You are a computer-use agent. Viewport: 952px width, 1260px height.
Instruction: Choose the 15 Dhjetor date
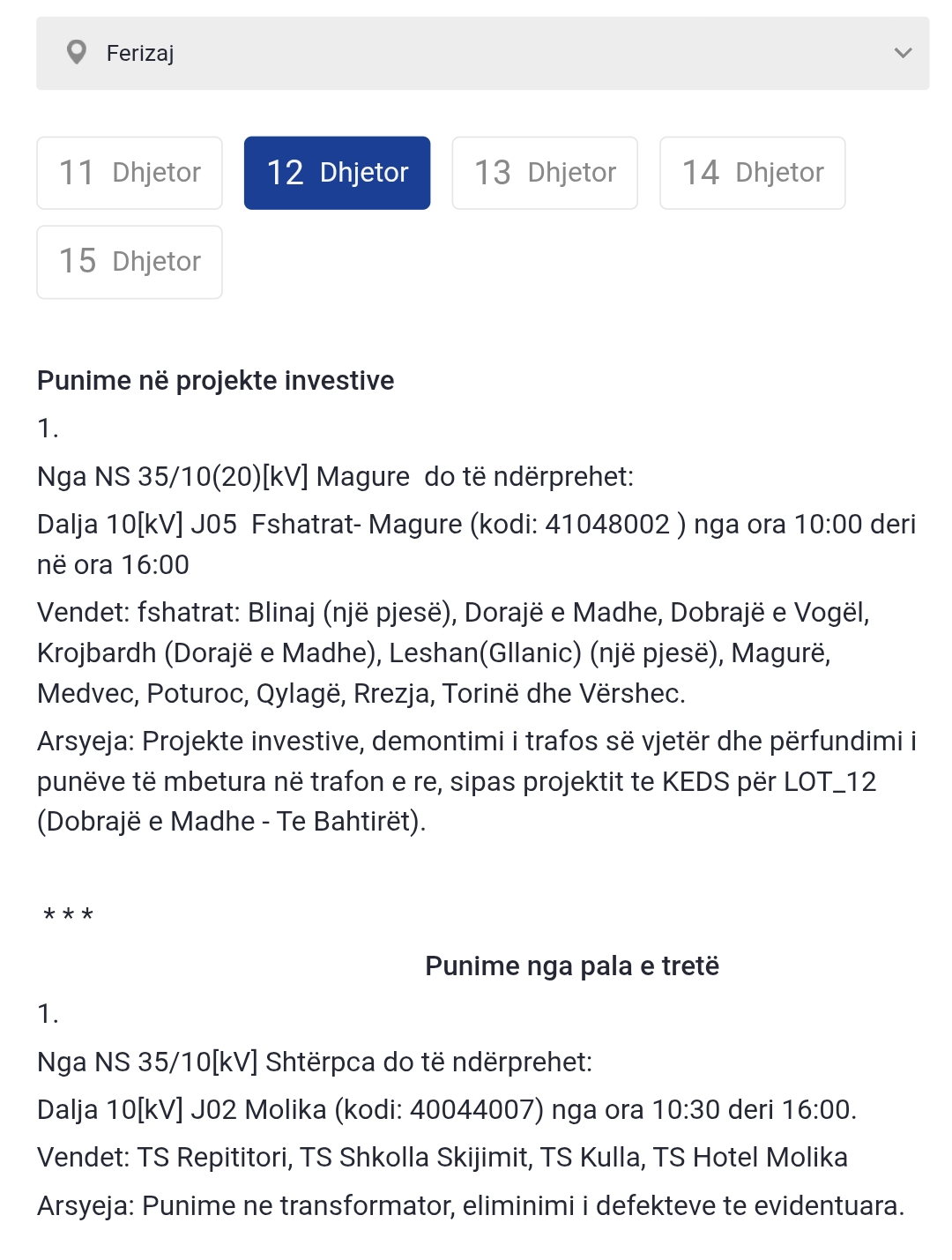[x=130, y=262]
